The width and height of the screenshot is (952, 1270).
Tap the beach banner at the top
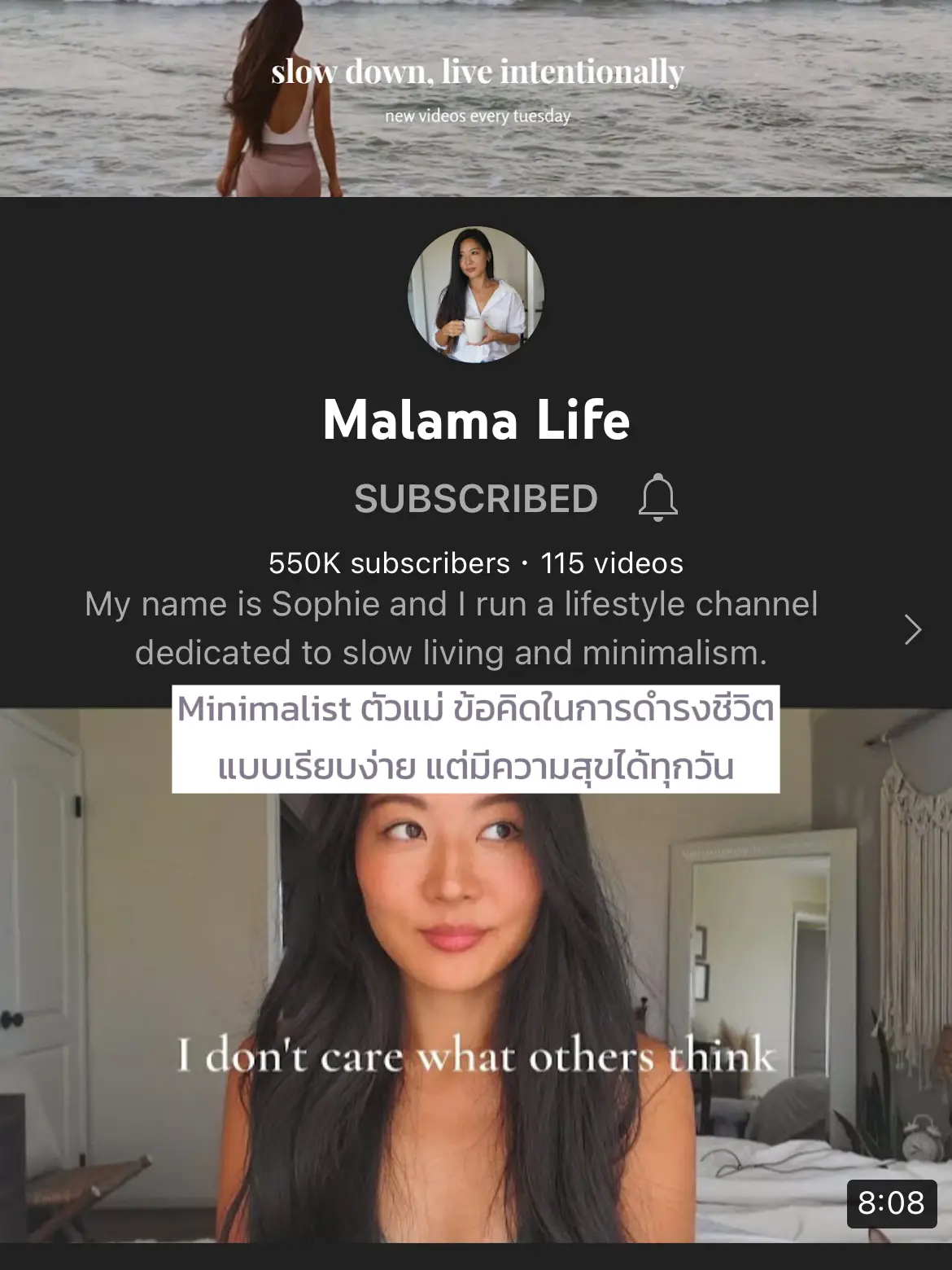(x=476, y=98)
